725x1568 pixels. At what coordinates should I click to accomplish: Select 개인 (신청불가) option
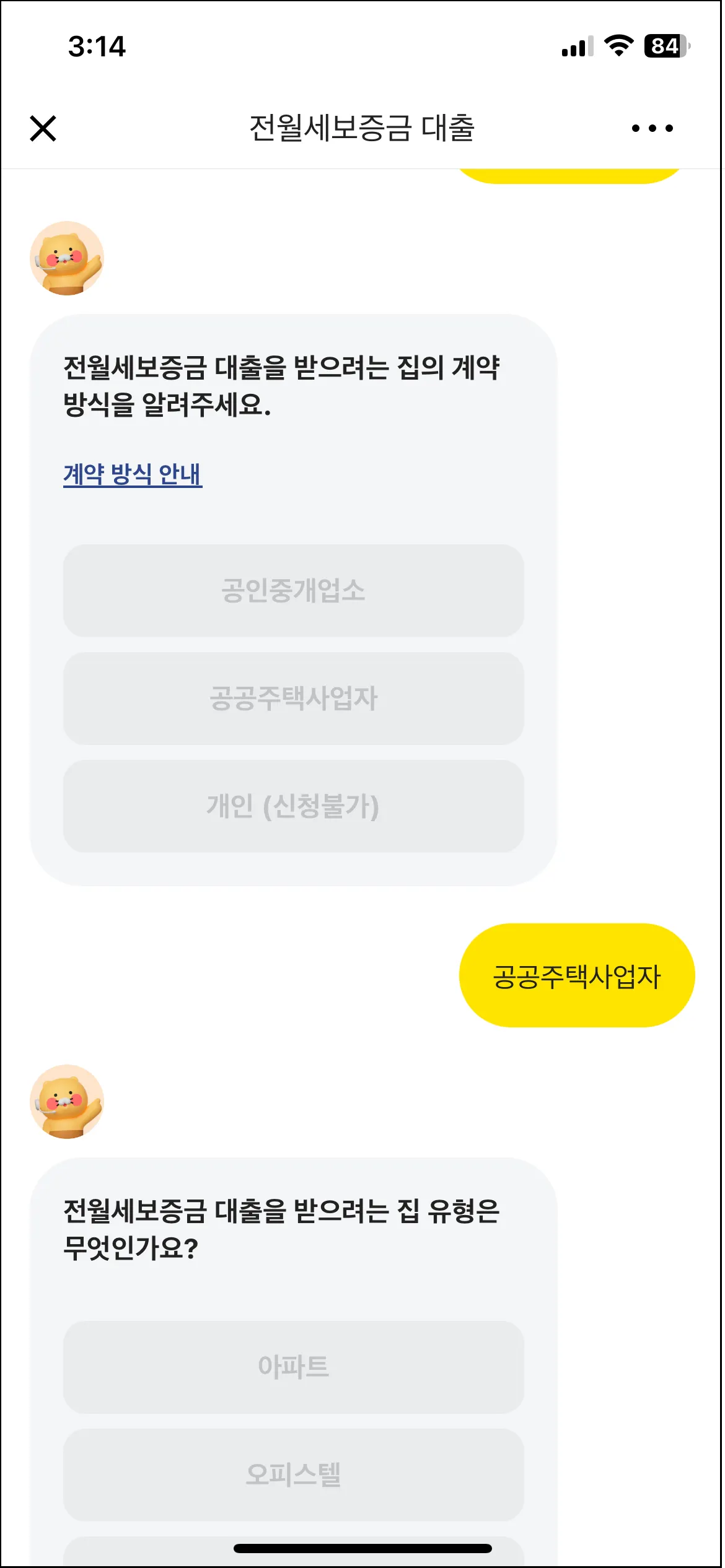tap(293, 806)
